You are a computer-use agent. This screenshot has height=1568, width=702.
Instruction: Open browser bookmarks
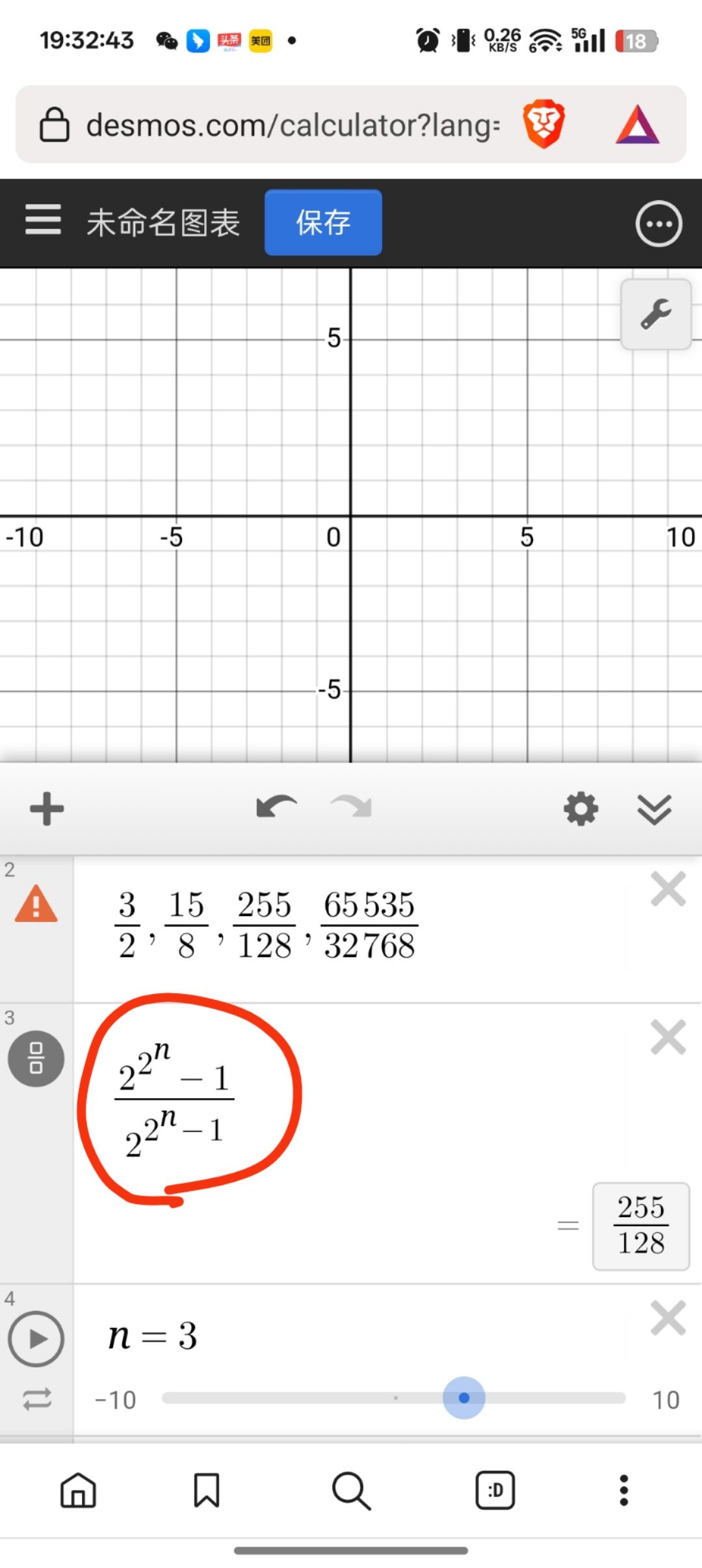(207, 1490)
